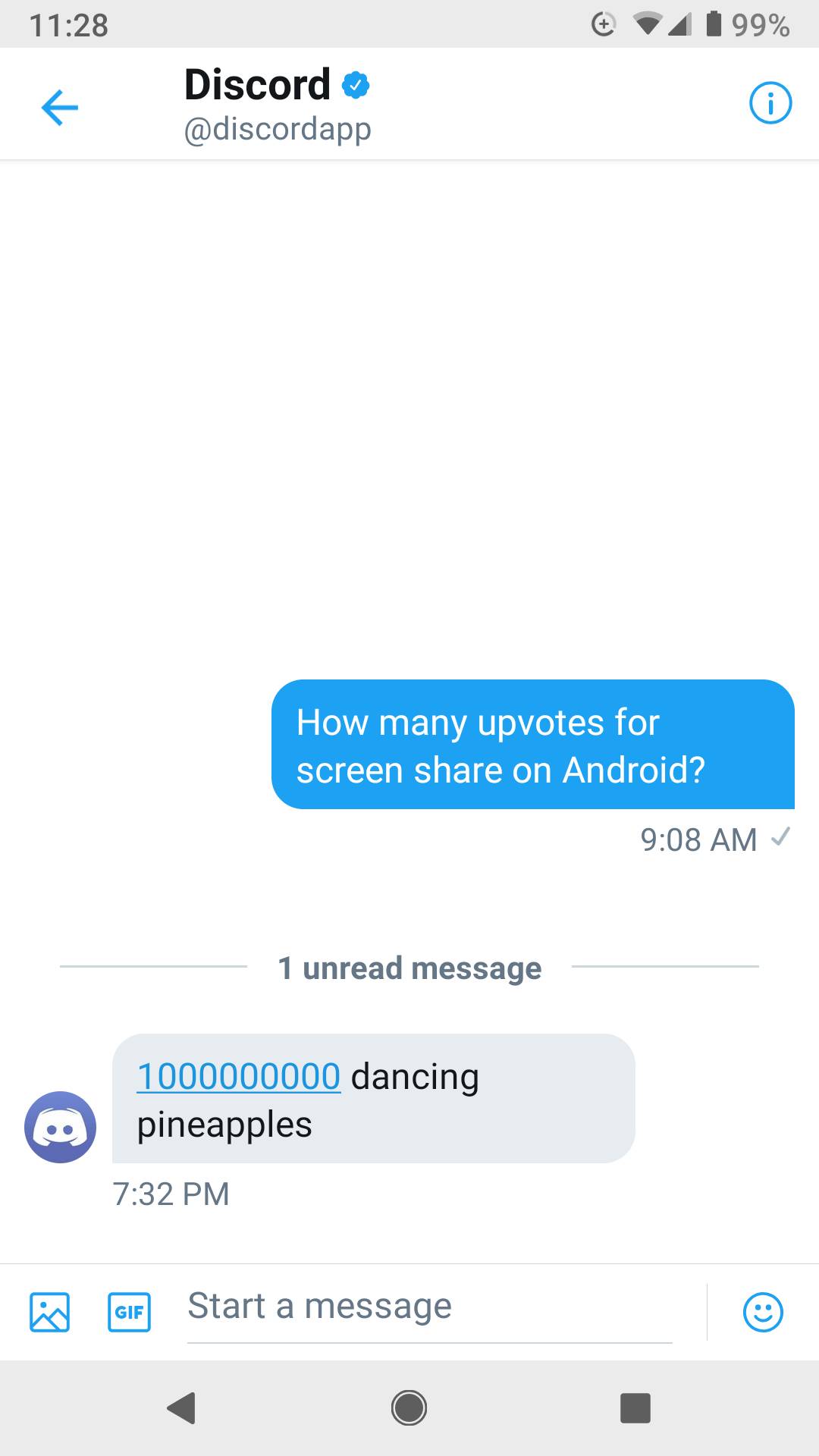Open conversation info for Discord
This screenshot has width=819, height=1456.
click(770, 104)
